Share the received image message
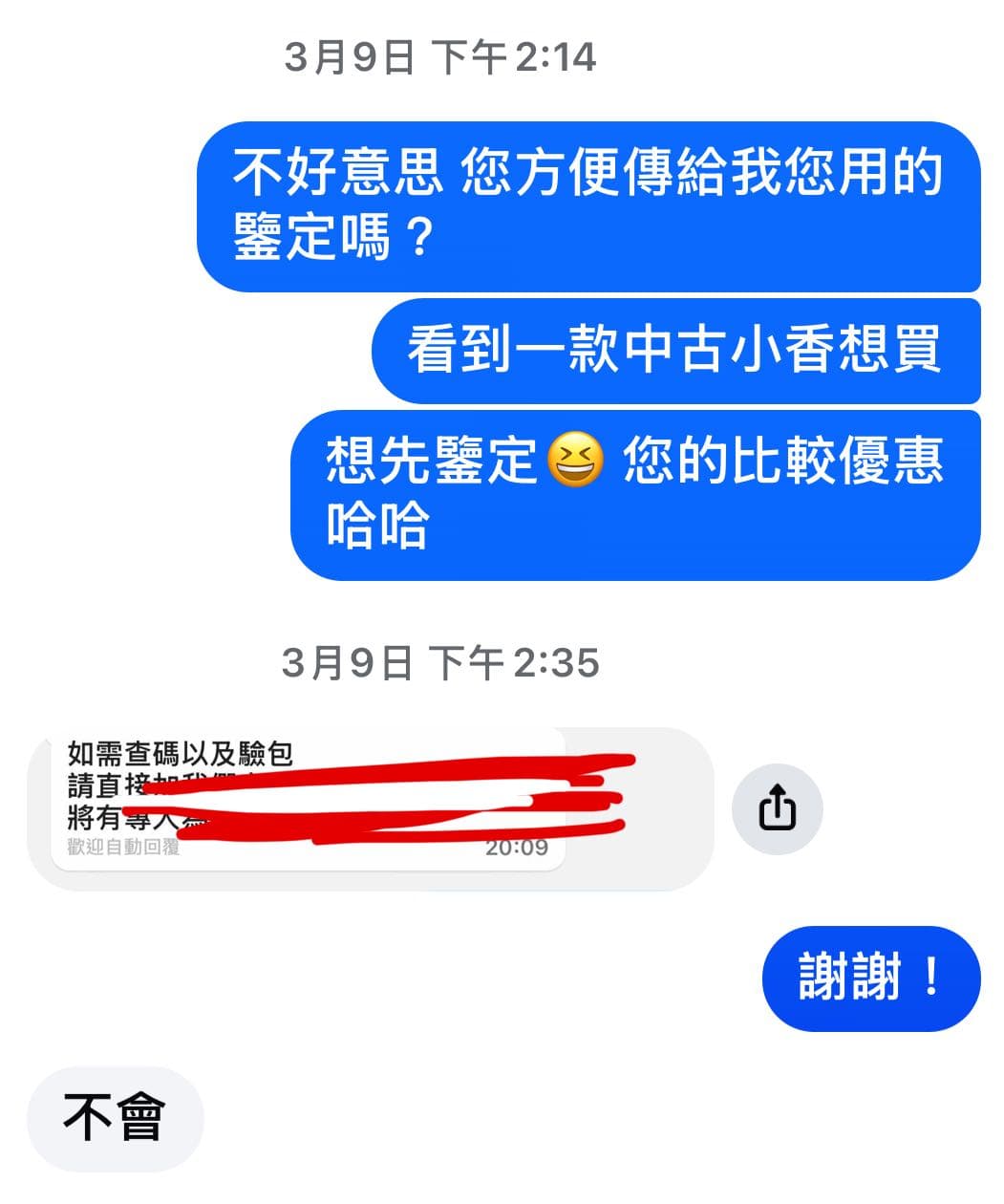Screen dimensions: 1004x1204 tap(777, 808)
